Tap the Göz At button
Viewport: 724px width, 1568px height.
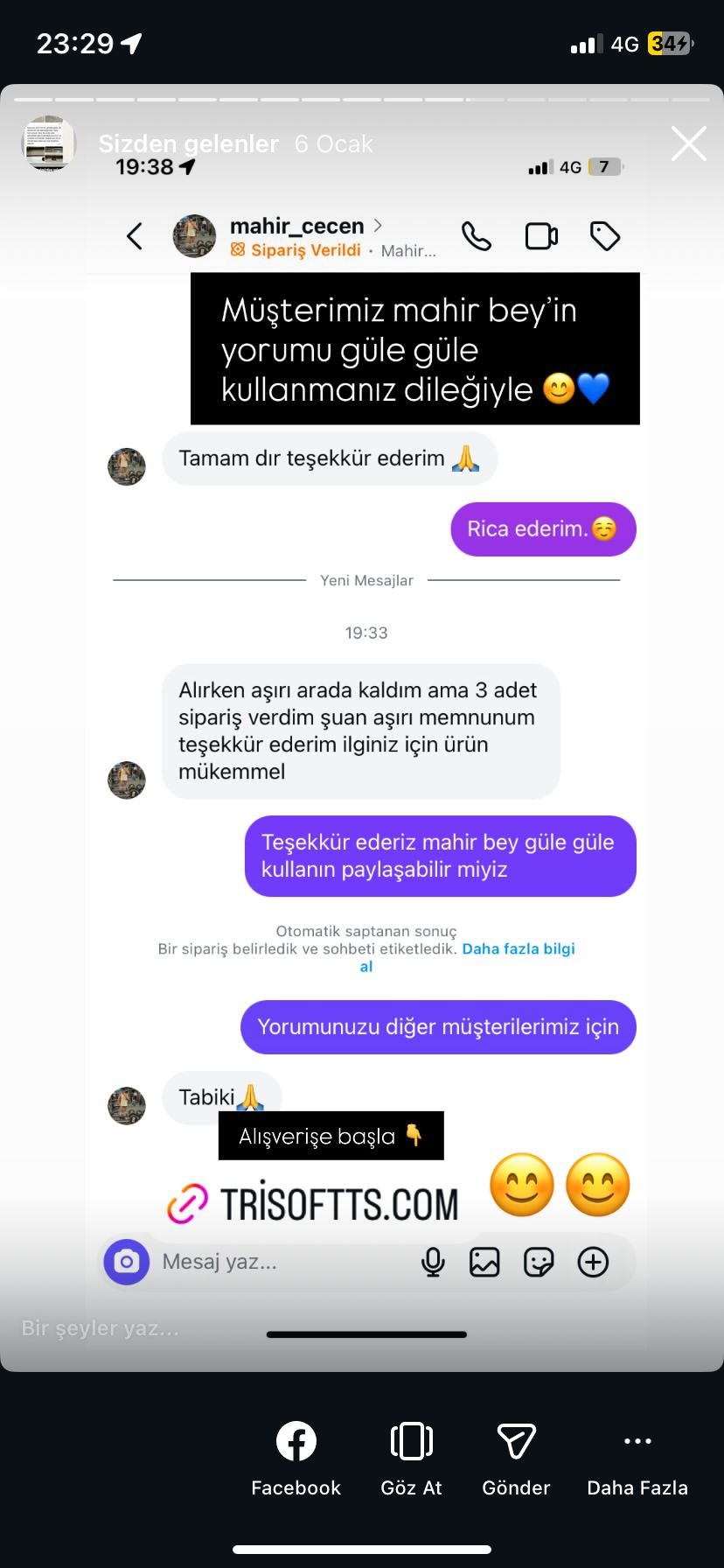pos(411,1458)
